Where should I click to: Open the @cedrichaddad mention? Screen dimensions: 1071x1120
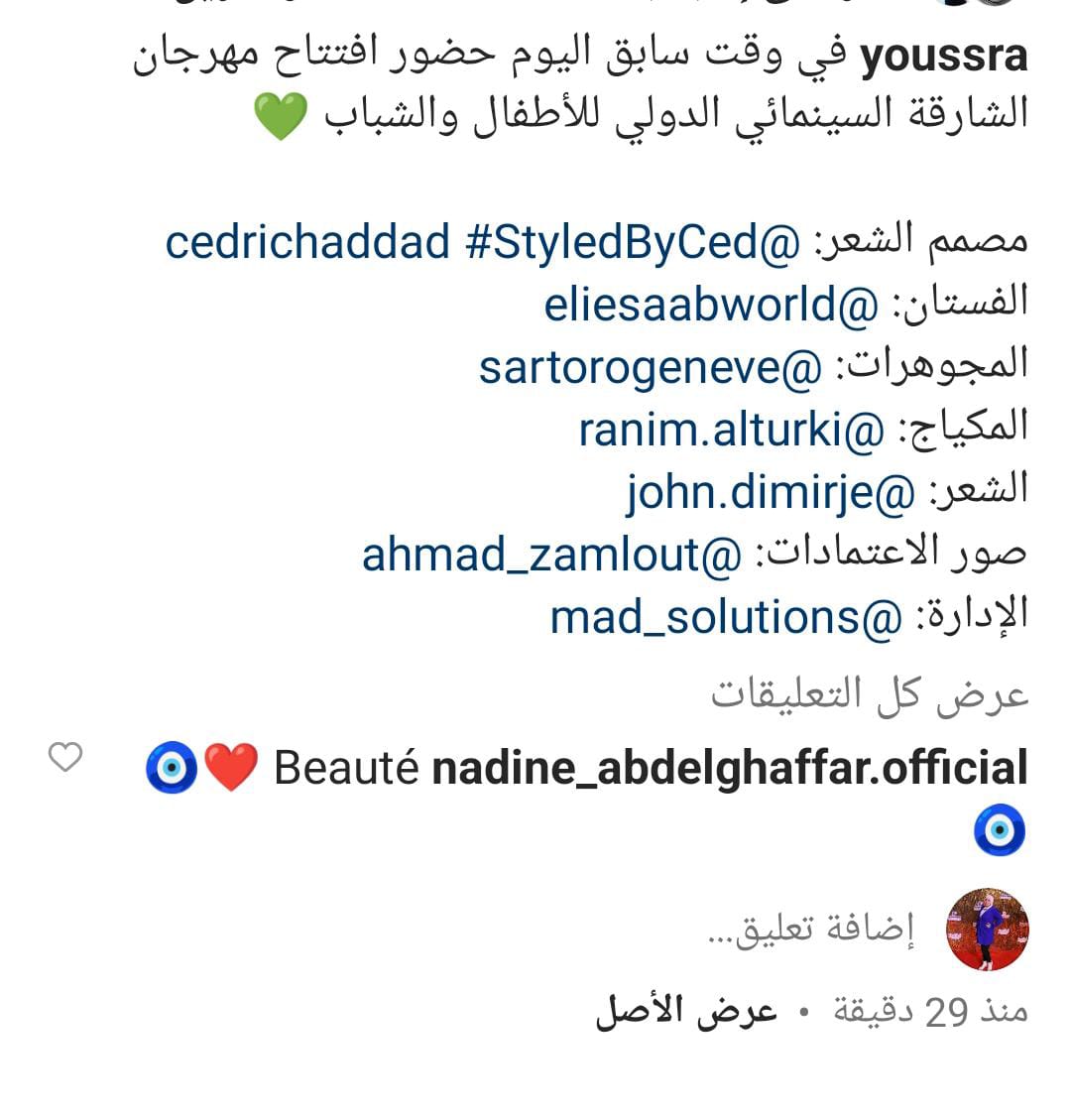307,242
